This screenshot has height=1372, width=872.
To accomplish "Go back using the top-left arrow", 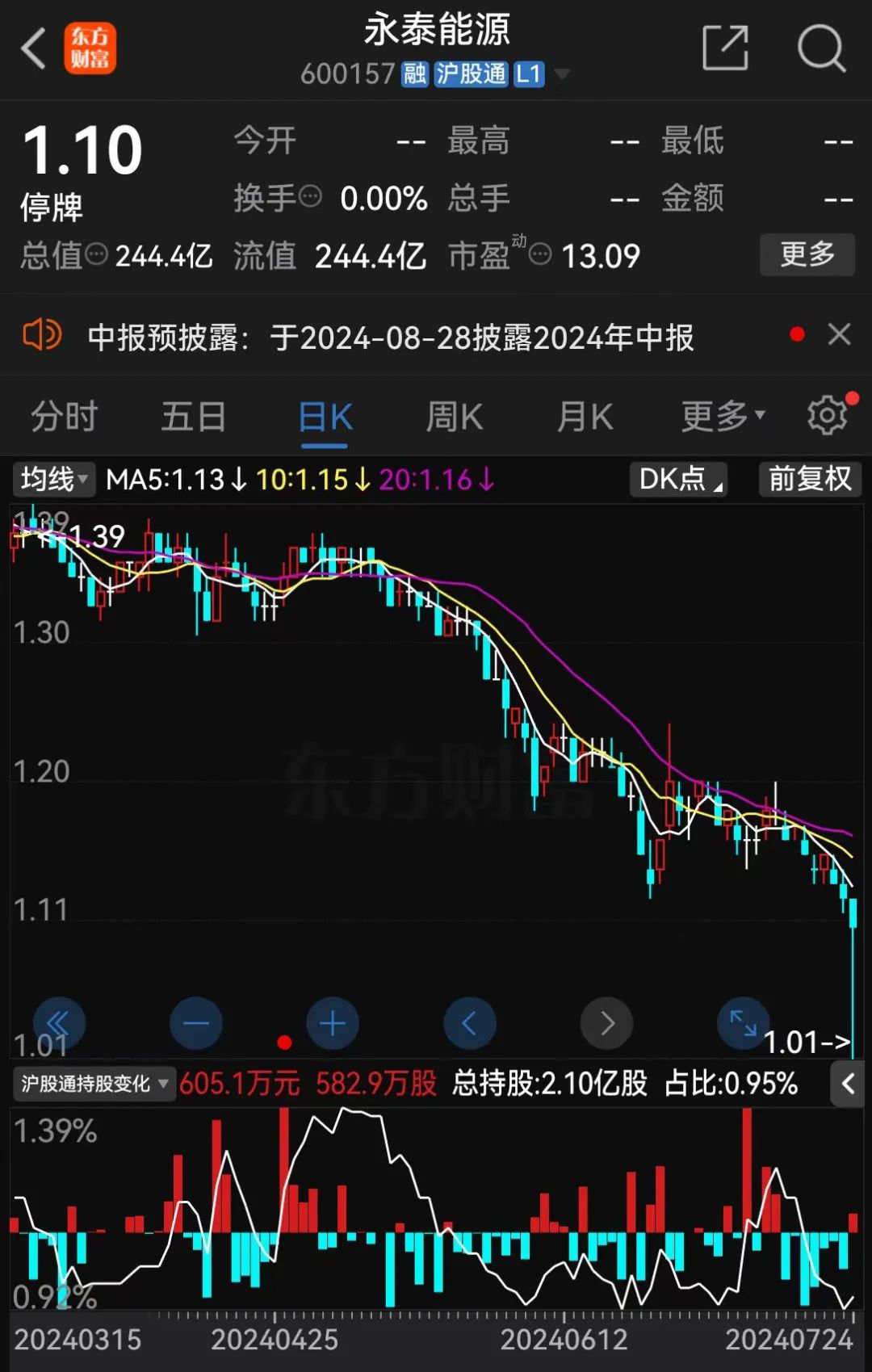I will pos(34,48).
